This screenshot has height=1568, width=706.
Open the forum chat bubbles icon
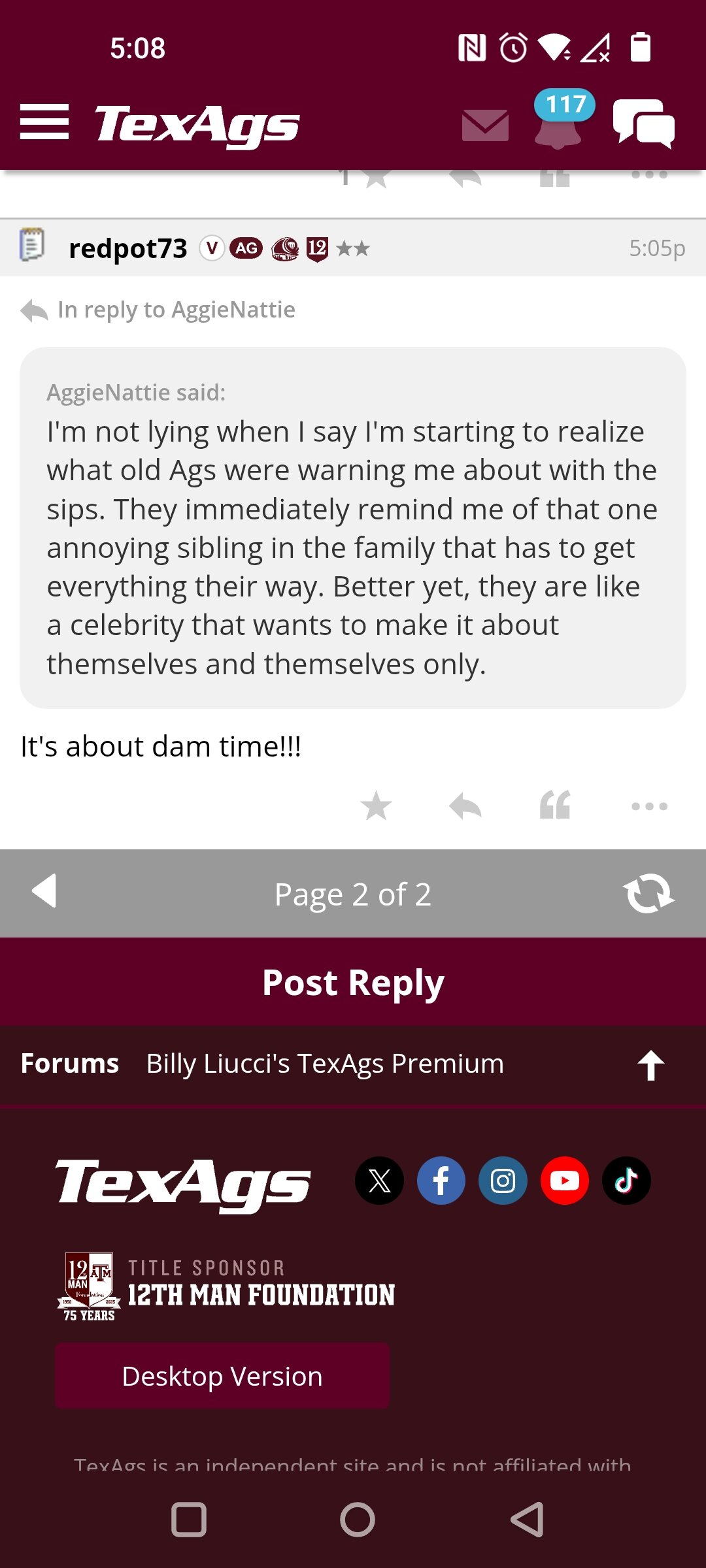[644, 123]
